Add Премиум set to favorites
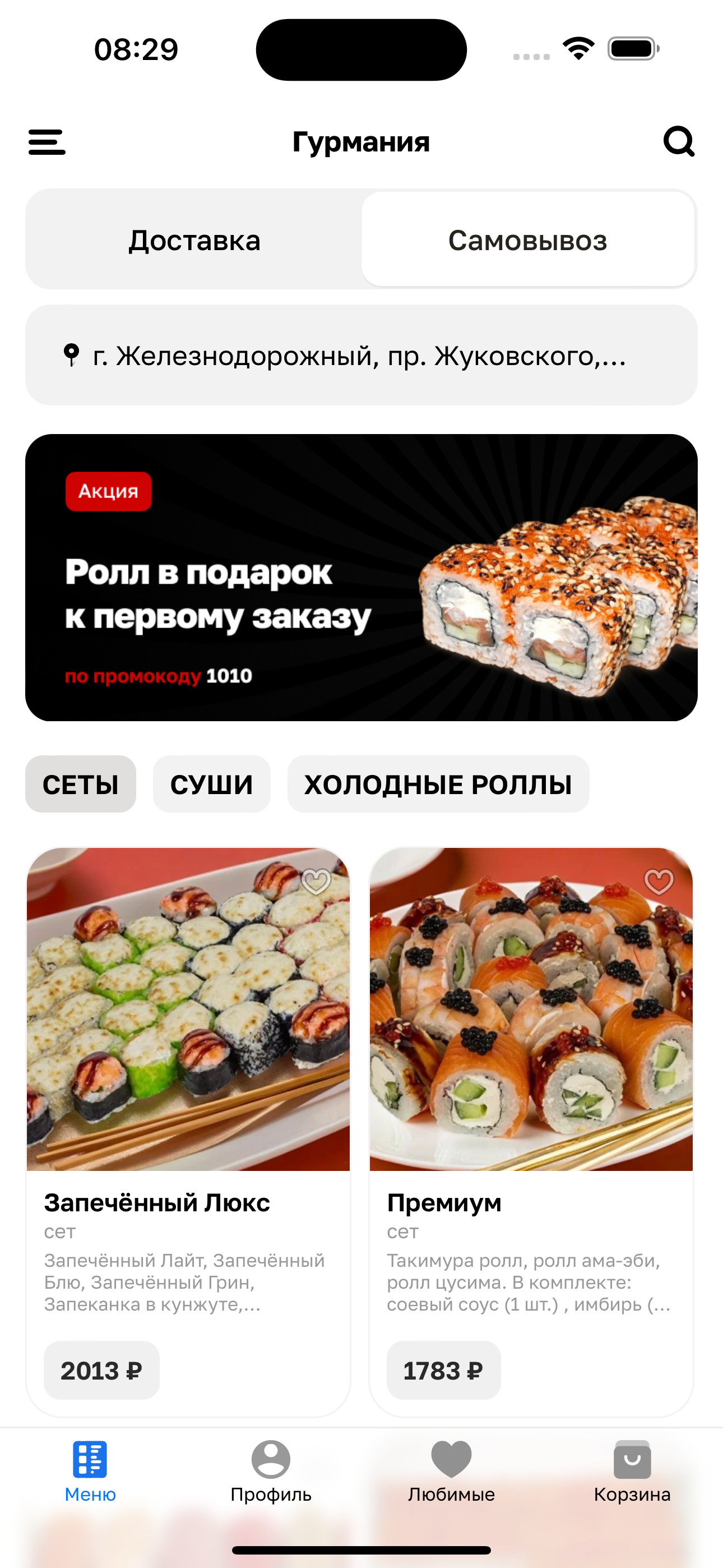Image resolution: width=723 pixels, height=1568 pixels. tap(659, 882)
